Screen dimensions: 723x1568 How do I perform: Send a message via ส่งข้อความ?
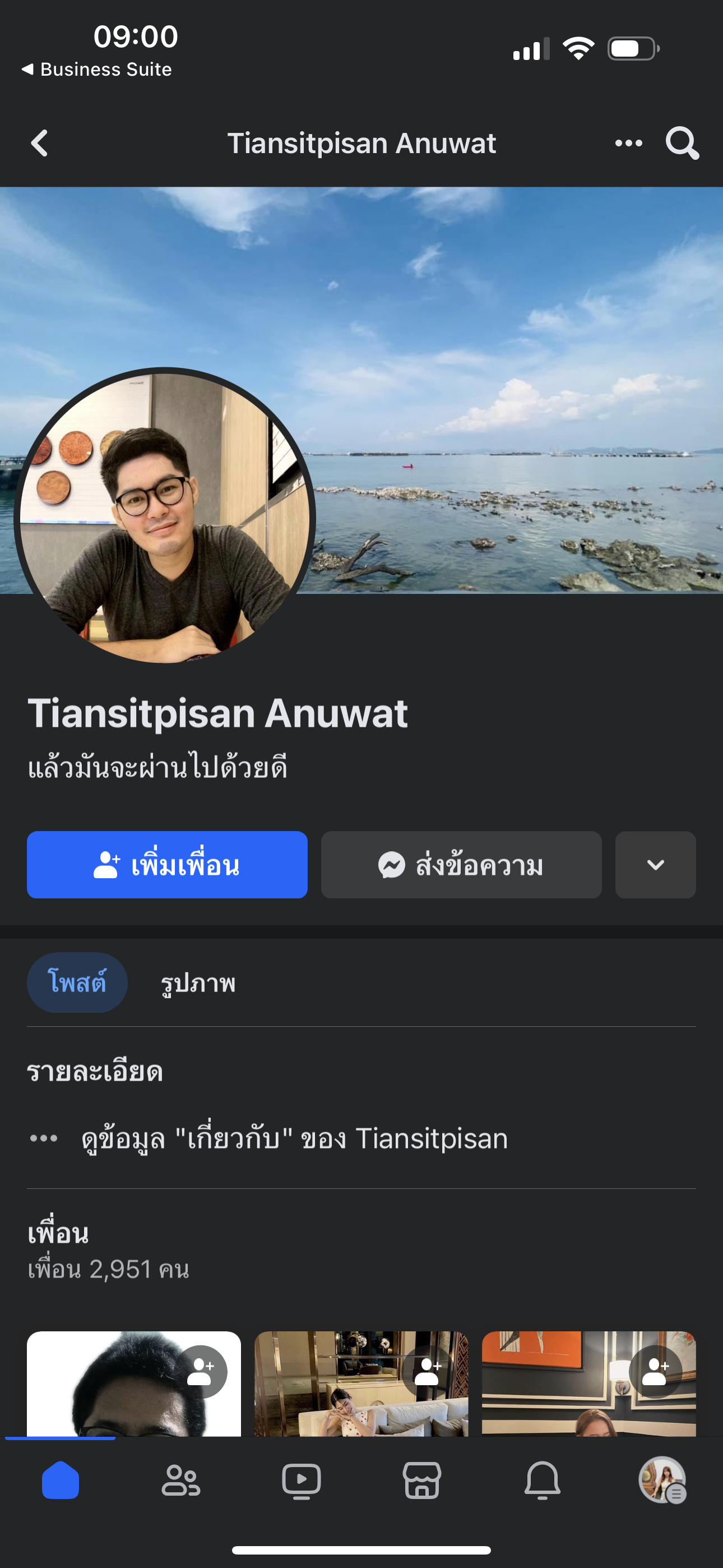tap(461, 864)
